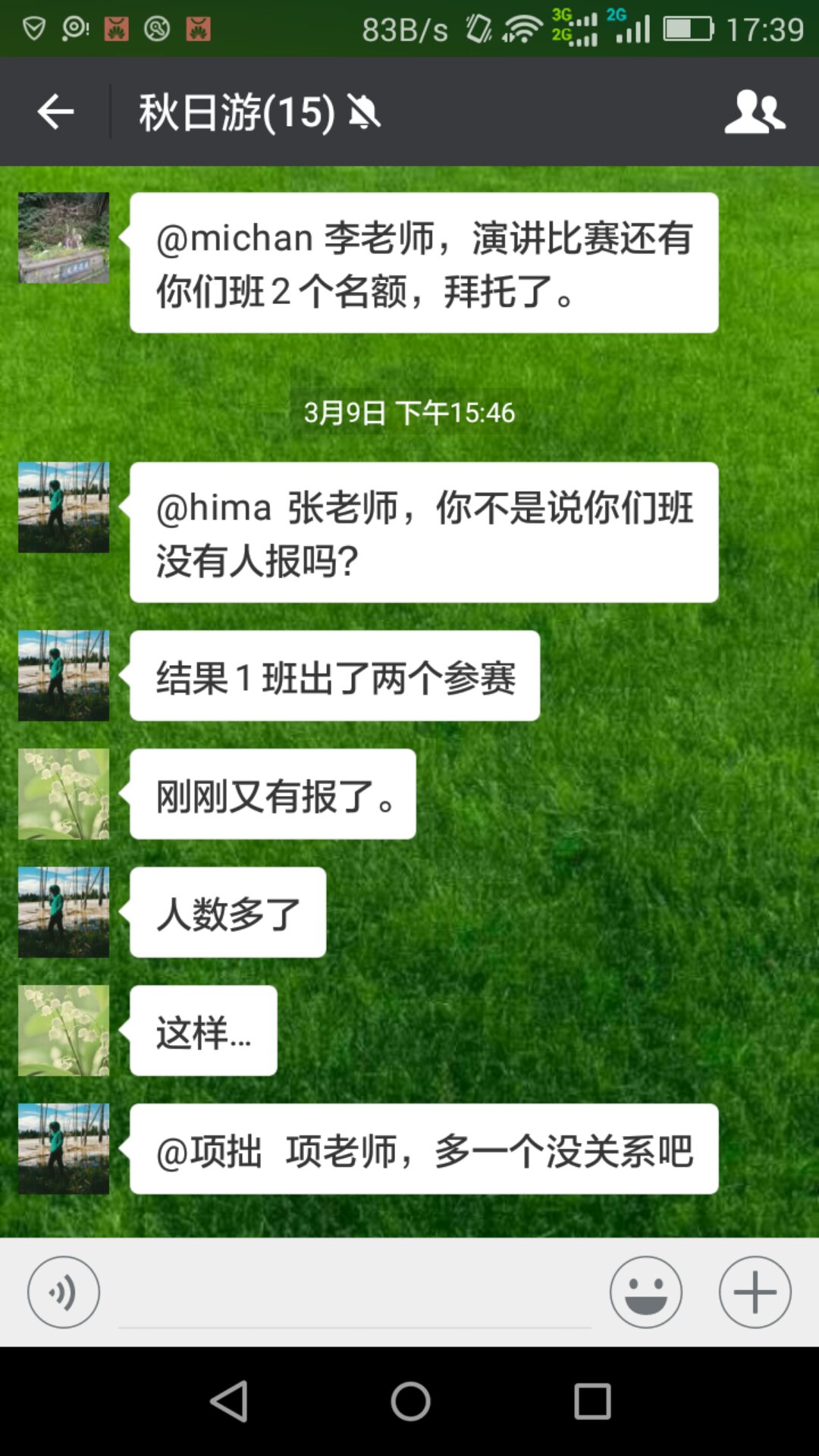The width and height of the screenshot is (819, 1456).
Task: Open group members info icon
Action: pos(755,112)
